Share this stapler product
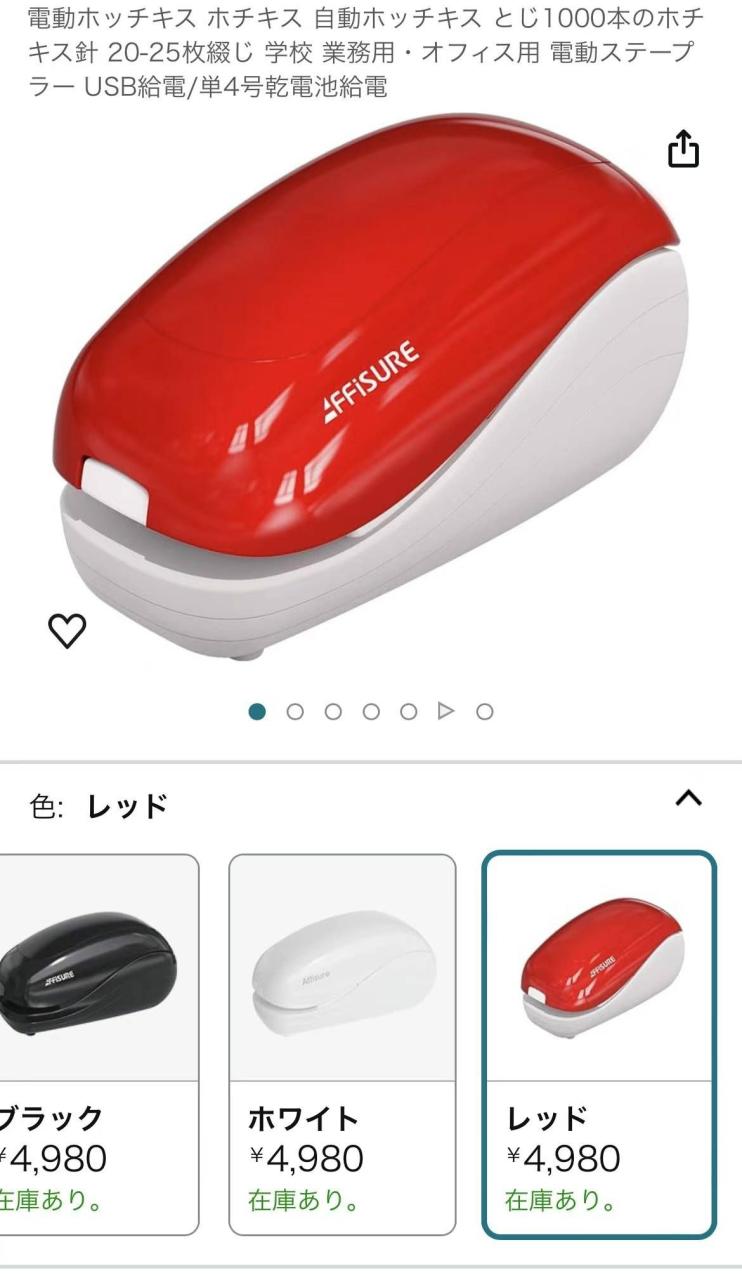Screen dimensions: 742x1280 tap(683, 150)
